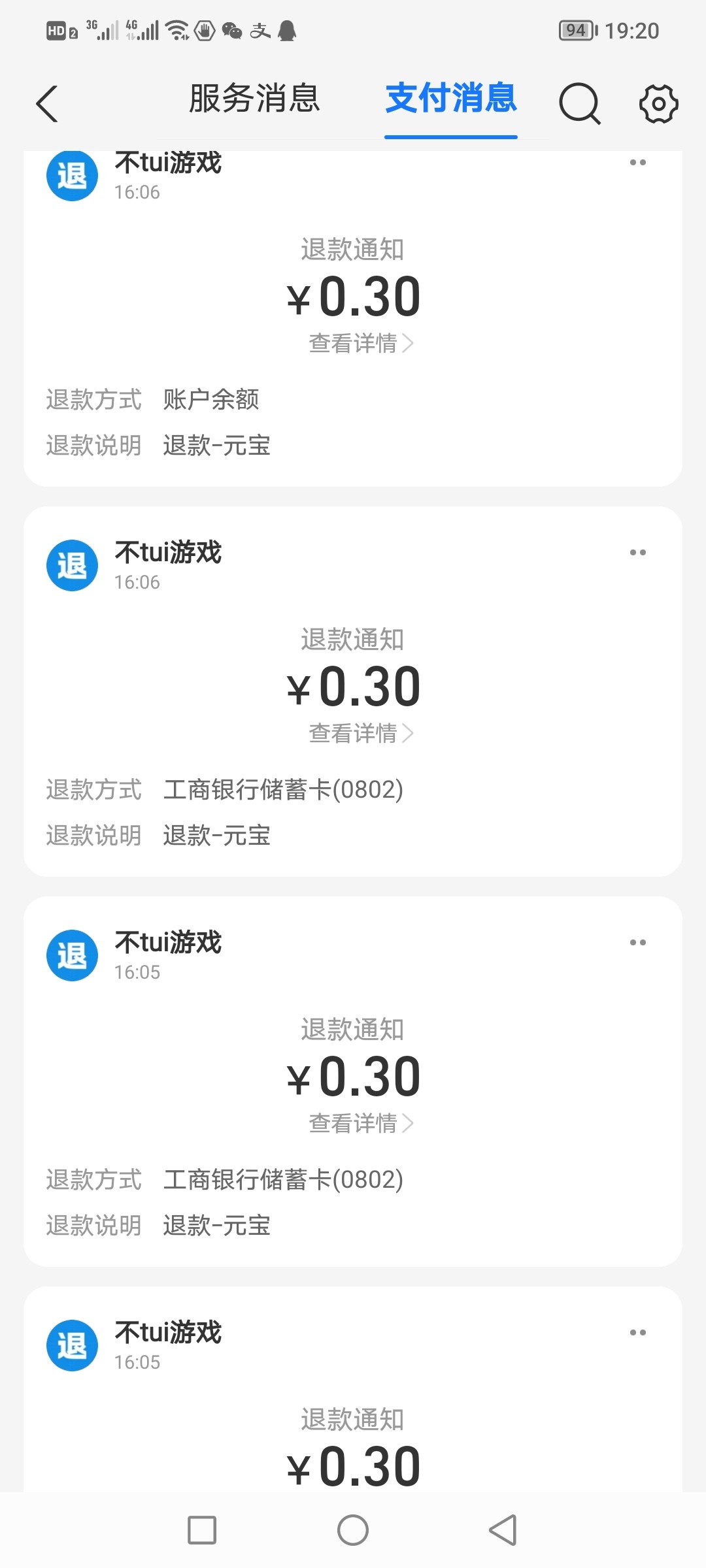Viewport: 706px width, 1568px height.
Task: Switch to the 服务消息 tab
Action: pyautogui.click(x=254, y=99)
